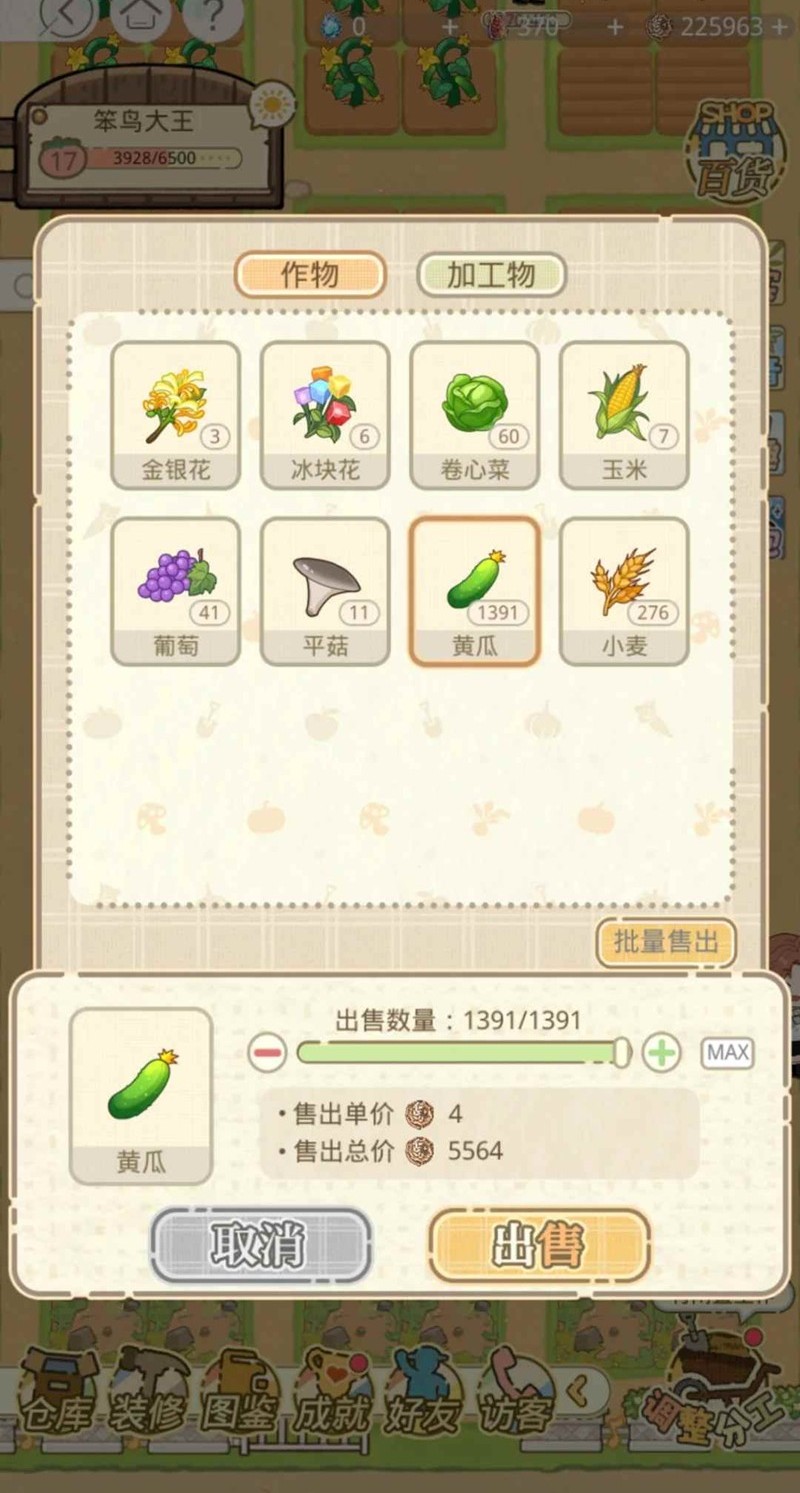800x1493 pixels.
Task: Pick the 卷心菜 item
Action: [x=475, y=415]
